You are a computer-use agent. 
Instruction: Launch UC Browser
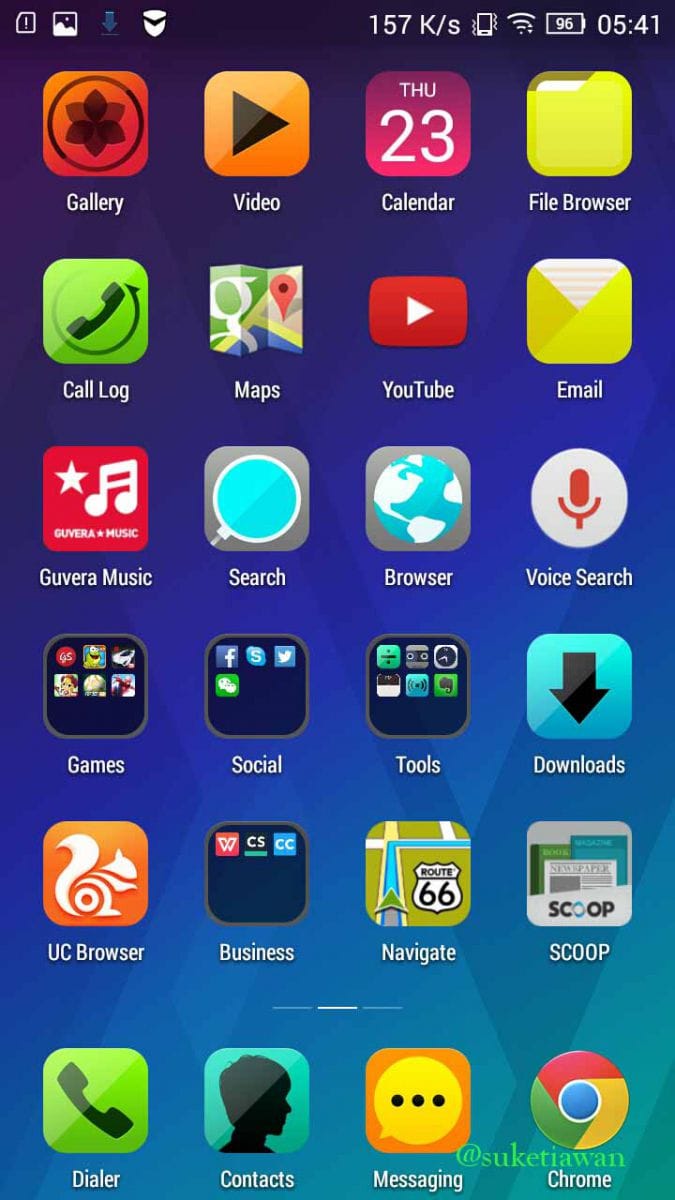pyautogui.click(x=95, y=873)
